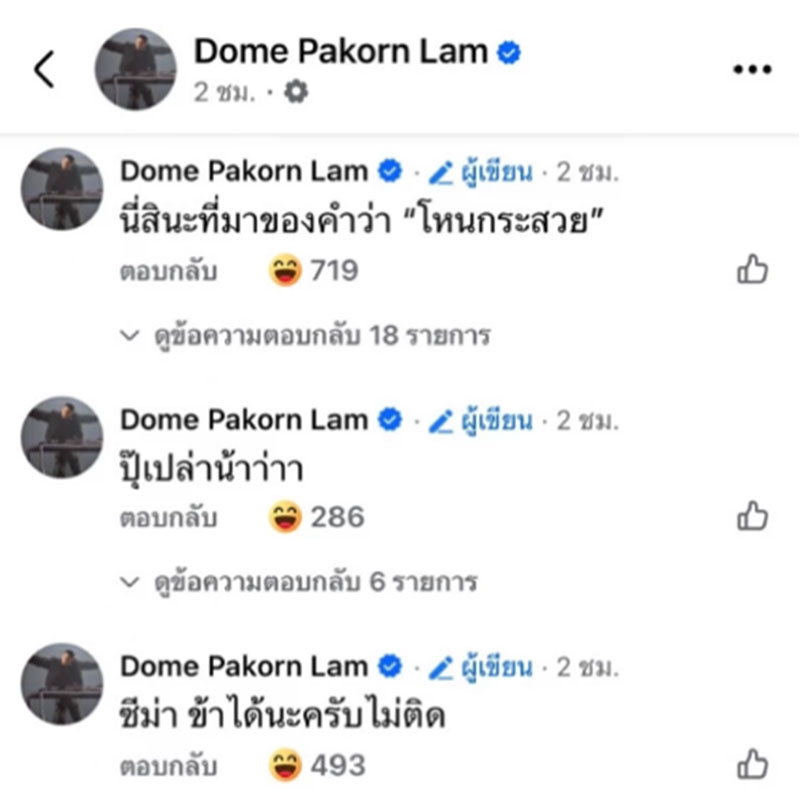
Task: Reply to the "โหนกระสวย" comment
Action: pyautogui.click(x=168, y=271)
